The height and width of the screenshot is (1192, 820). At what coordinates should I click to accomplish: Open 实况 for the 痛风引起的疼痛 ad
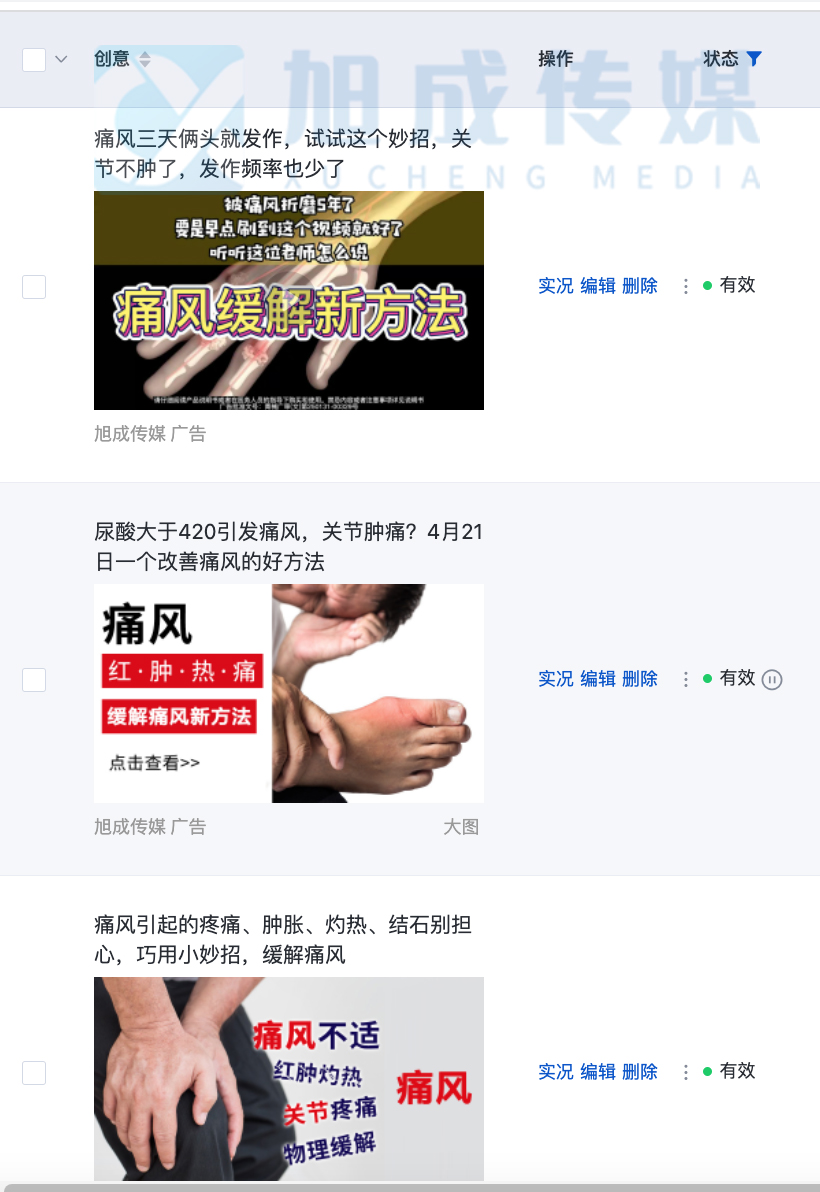click(555, 1072)
